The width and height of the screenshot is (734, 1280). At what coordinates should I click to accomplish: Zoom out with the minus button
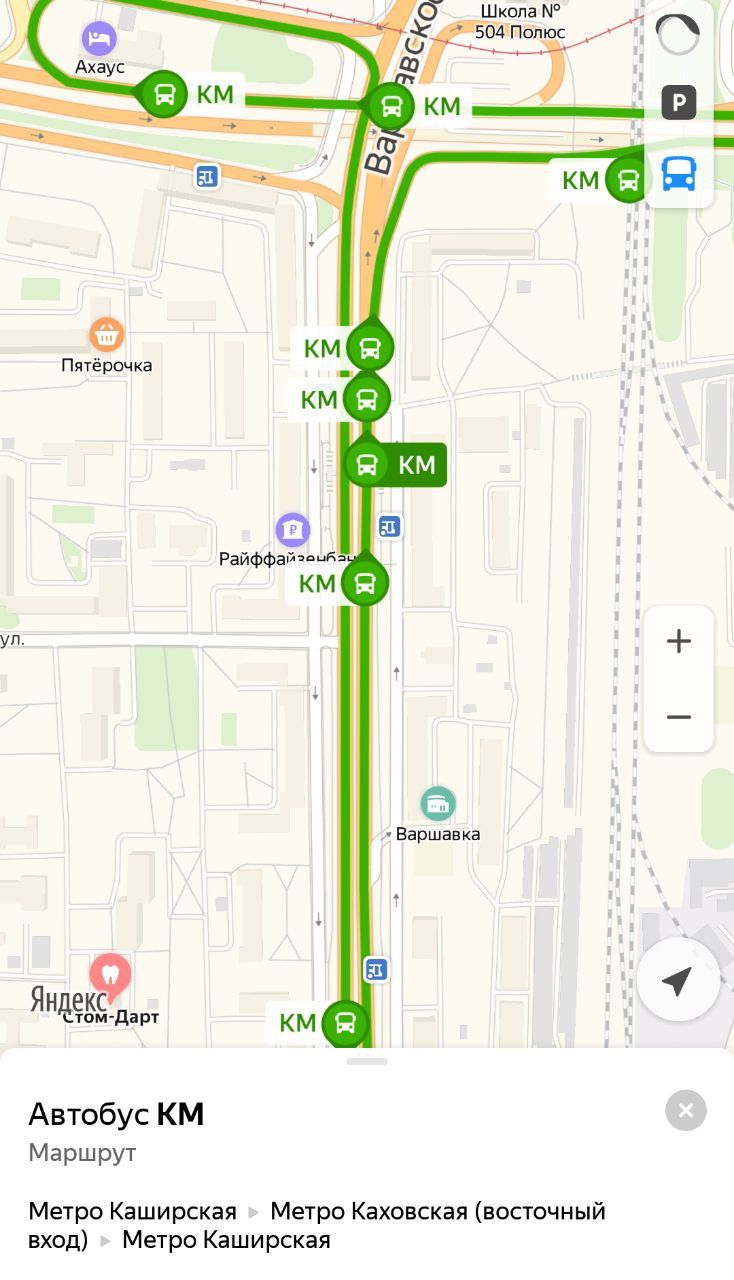(678, 717)
